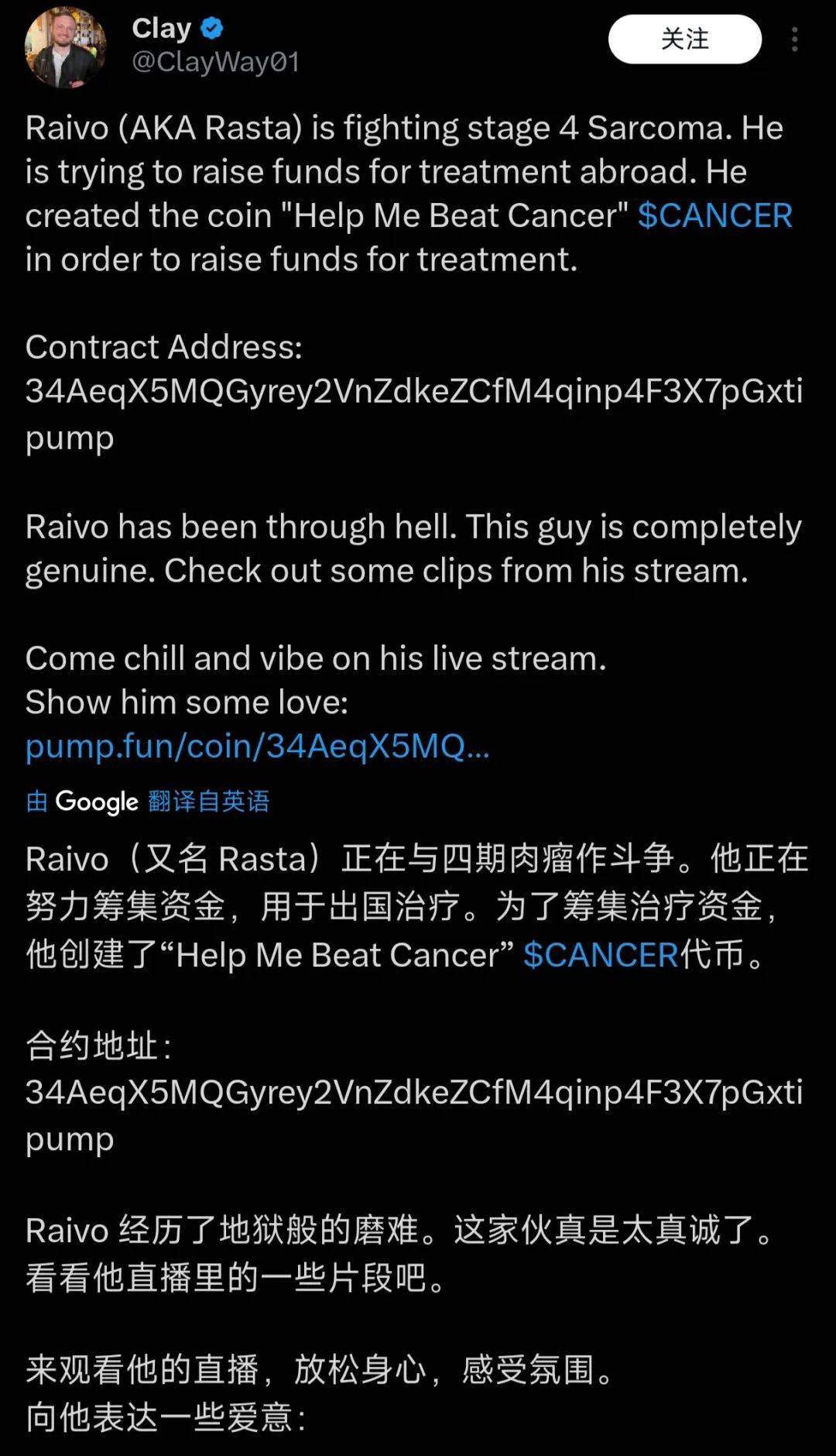View the @ClayWay01 handle profile
836x1456 pixels.
(215, 62)
